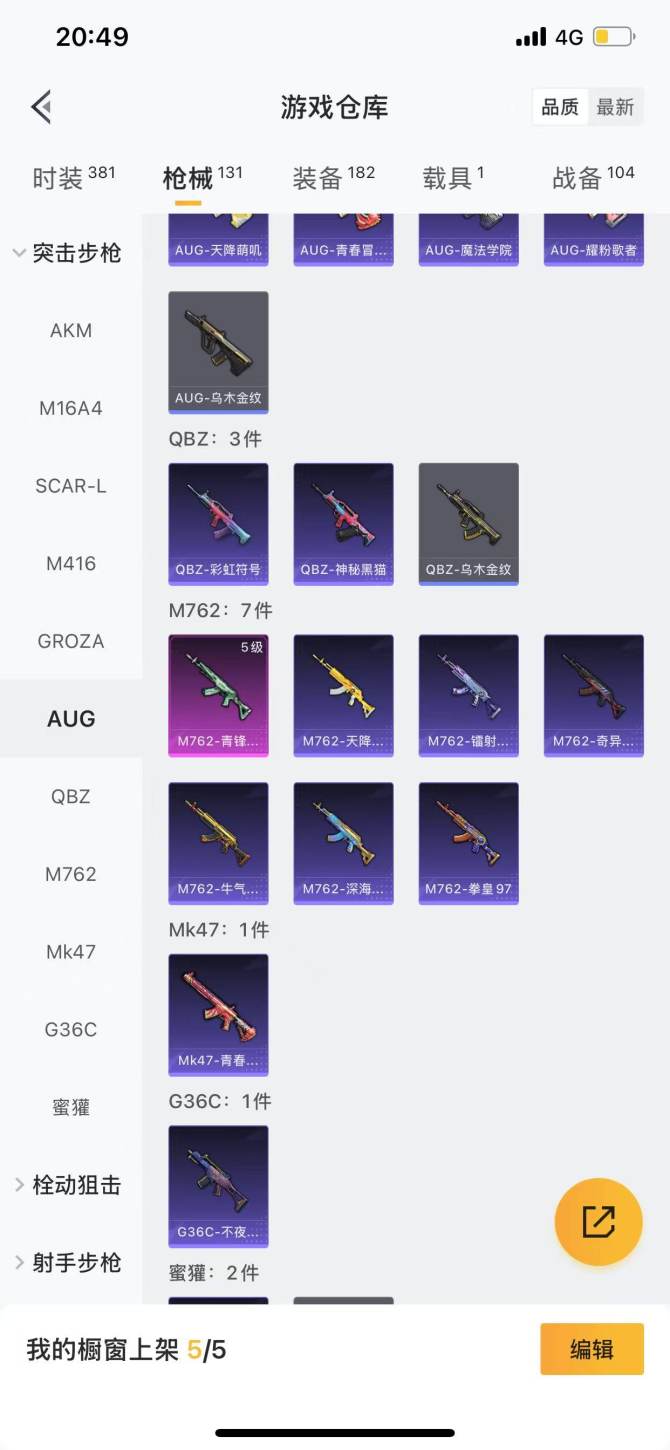
Task: View the M762-拳皇97 skin
Action: click(x=468, y=843)
